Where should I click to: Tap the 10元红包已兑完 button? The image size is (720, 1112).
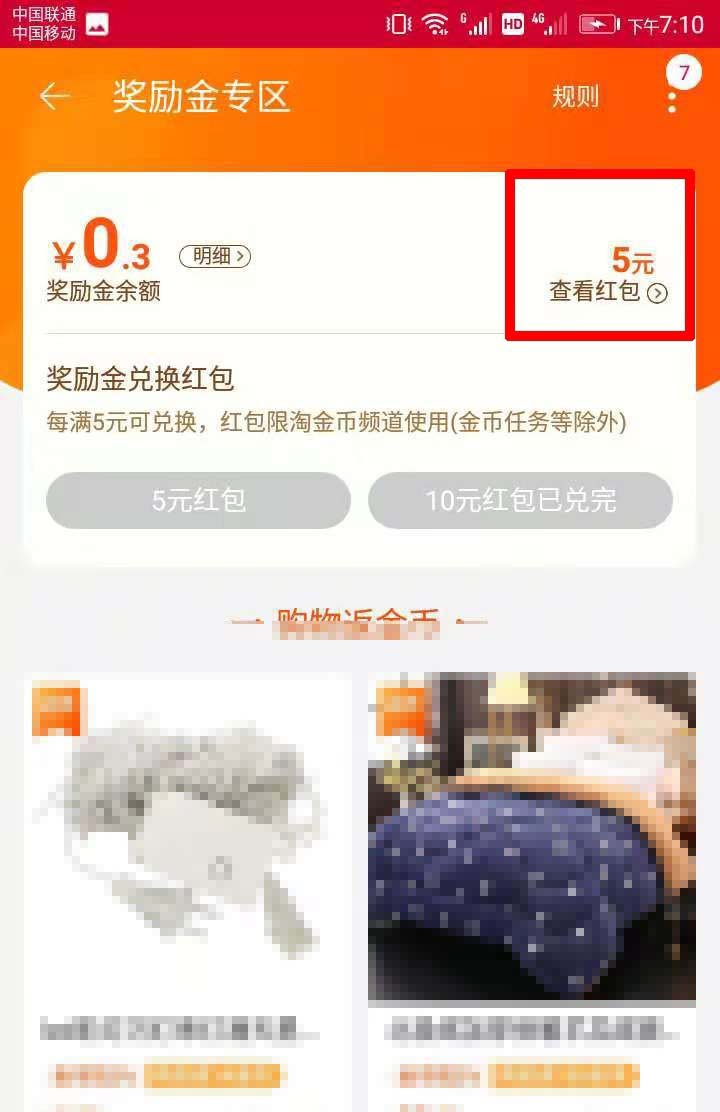[x=520, y=500]
